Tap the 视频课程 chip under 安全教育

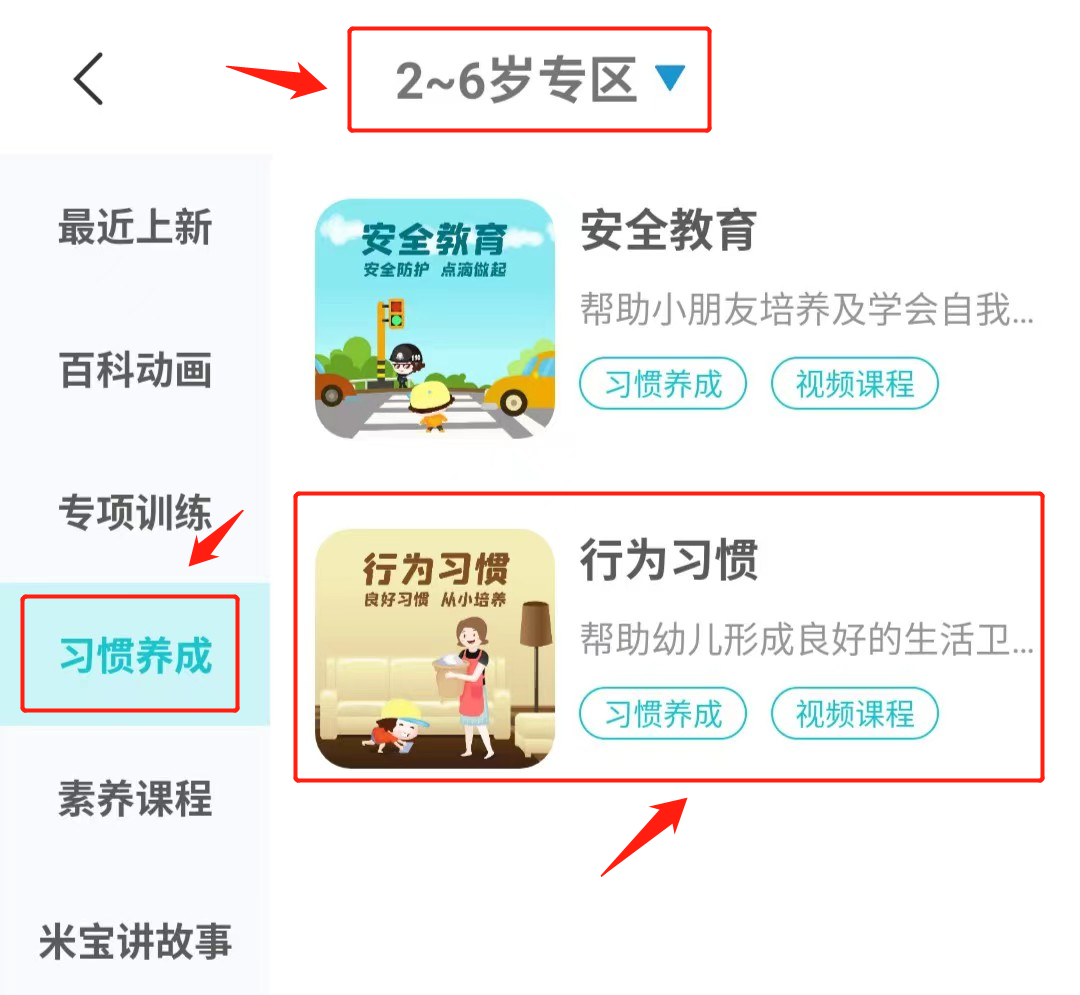click(855, 384)
